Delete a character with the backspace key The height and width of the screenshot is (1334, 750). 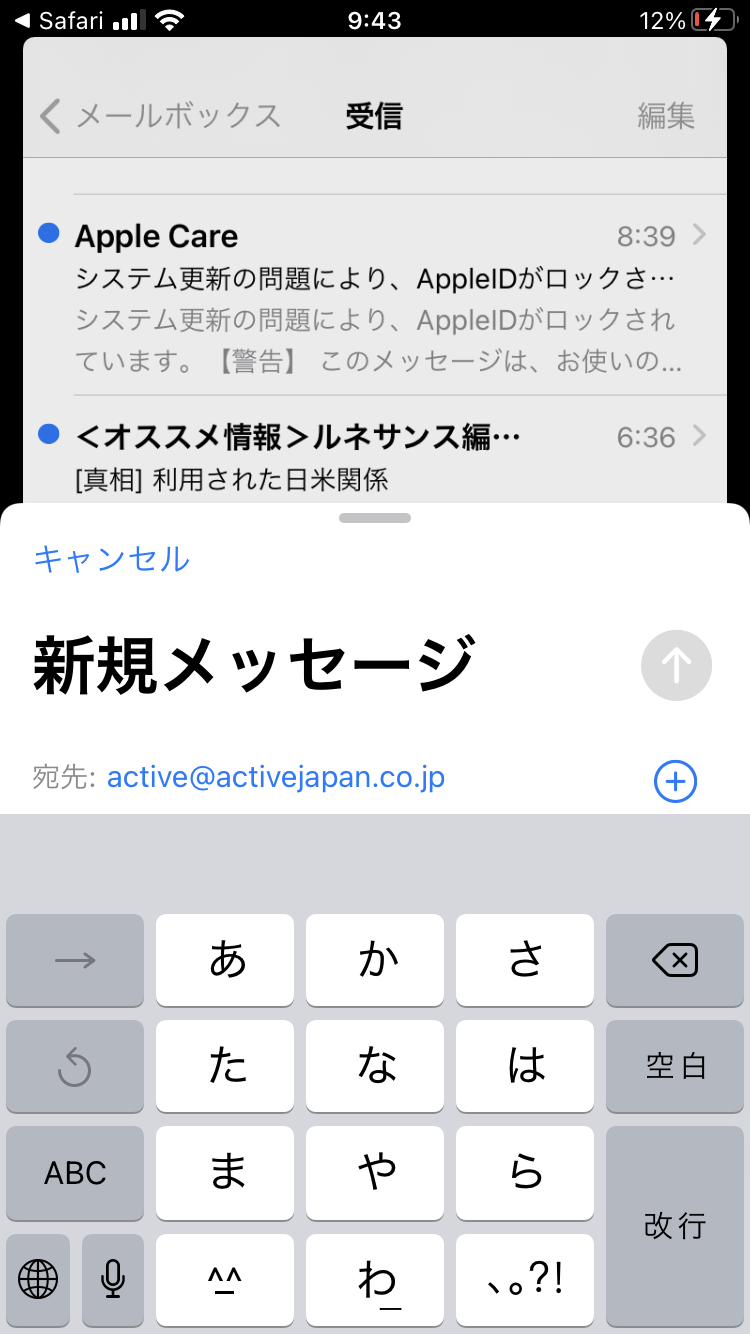[x=675, y=961]
